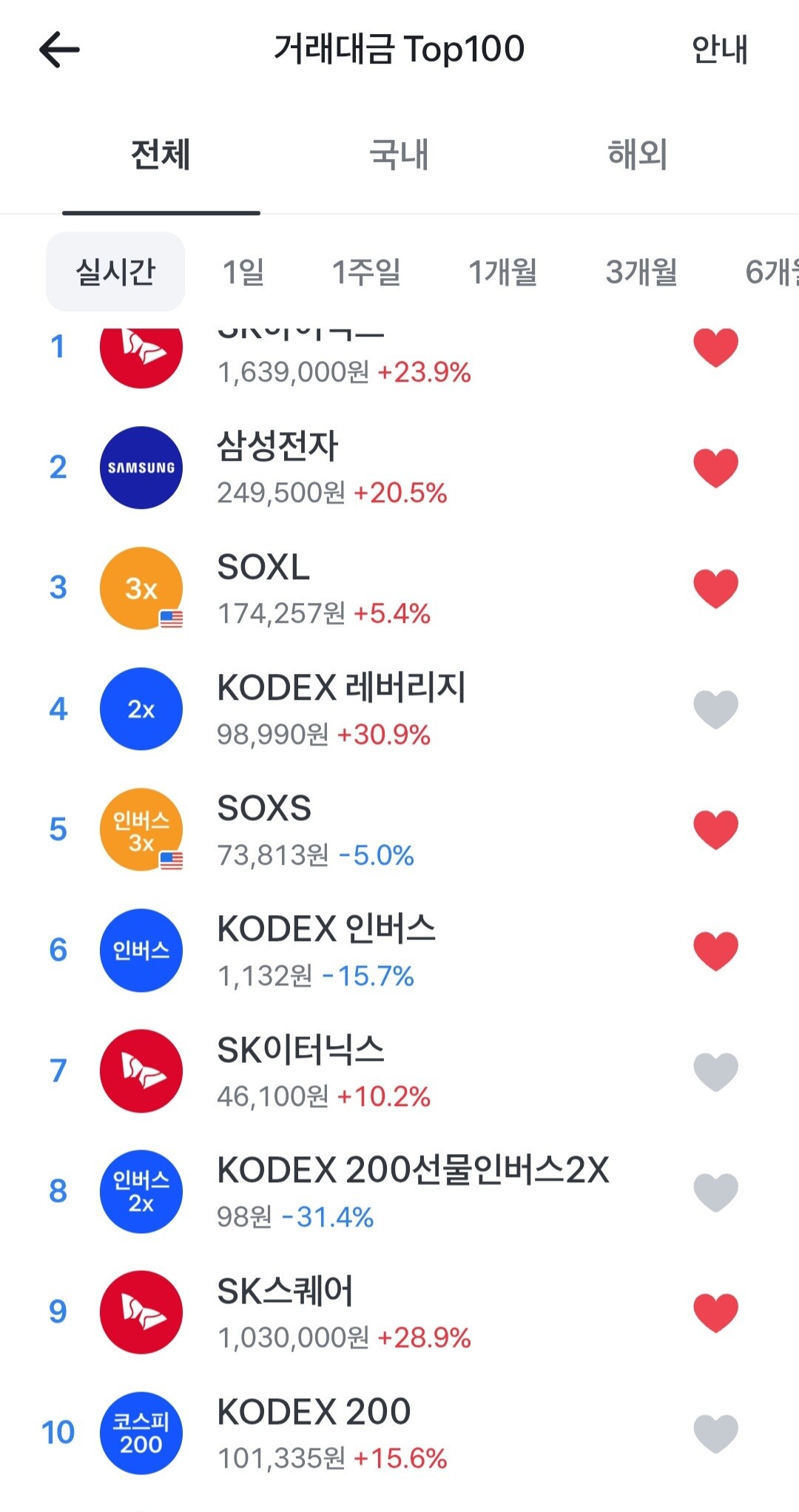Unlike 삼성전자 heart icon
Viewport: 799px width, 1512px height.
click(x=715, y=468)
